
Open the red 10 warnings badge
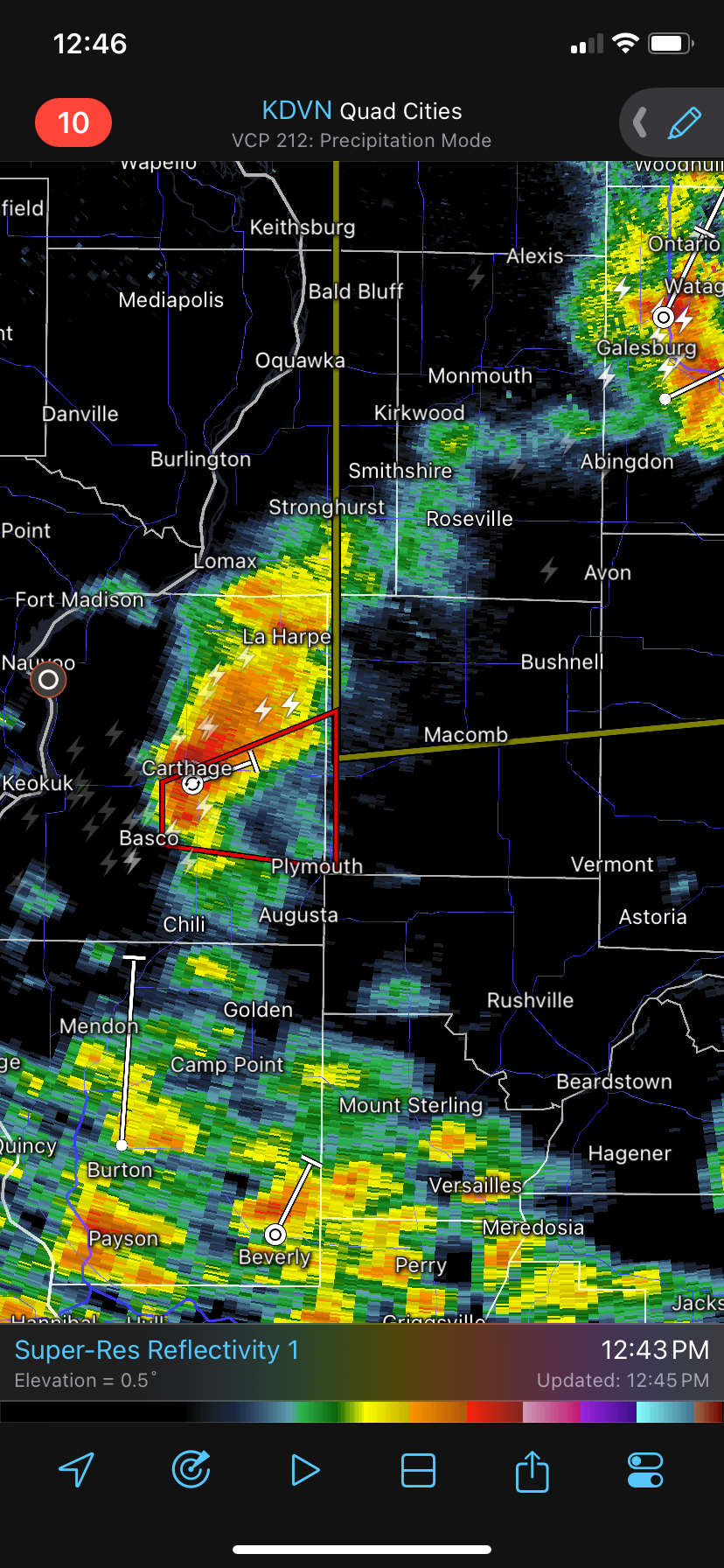click(73, 122)
